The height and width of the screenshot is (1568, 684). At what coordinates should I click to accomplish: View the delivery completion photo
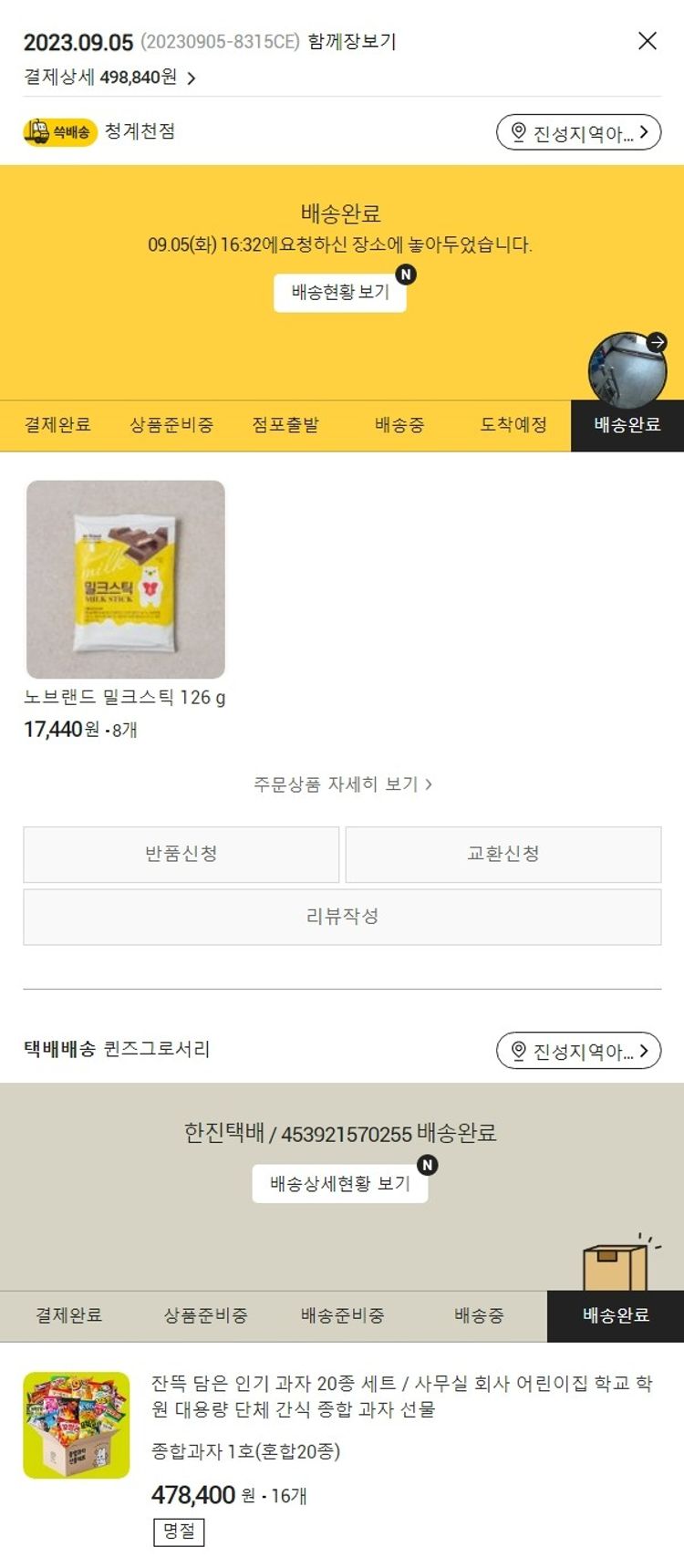tap(627, 369)
